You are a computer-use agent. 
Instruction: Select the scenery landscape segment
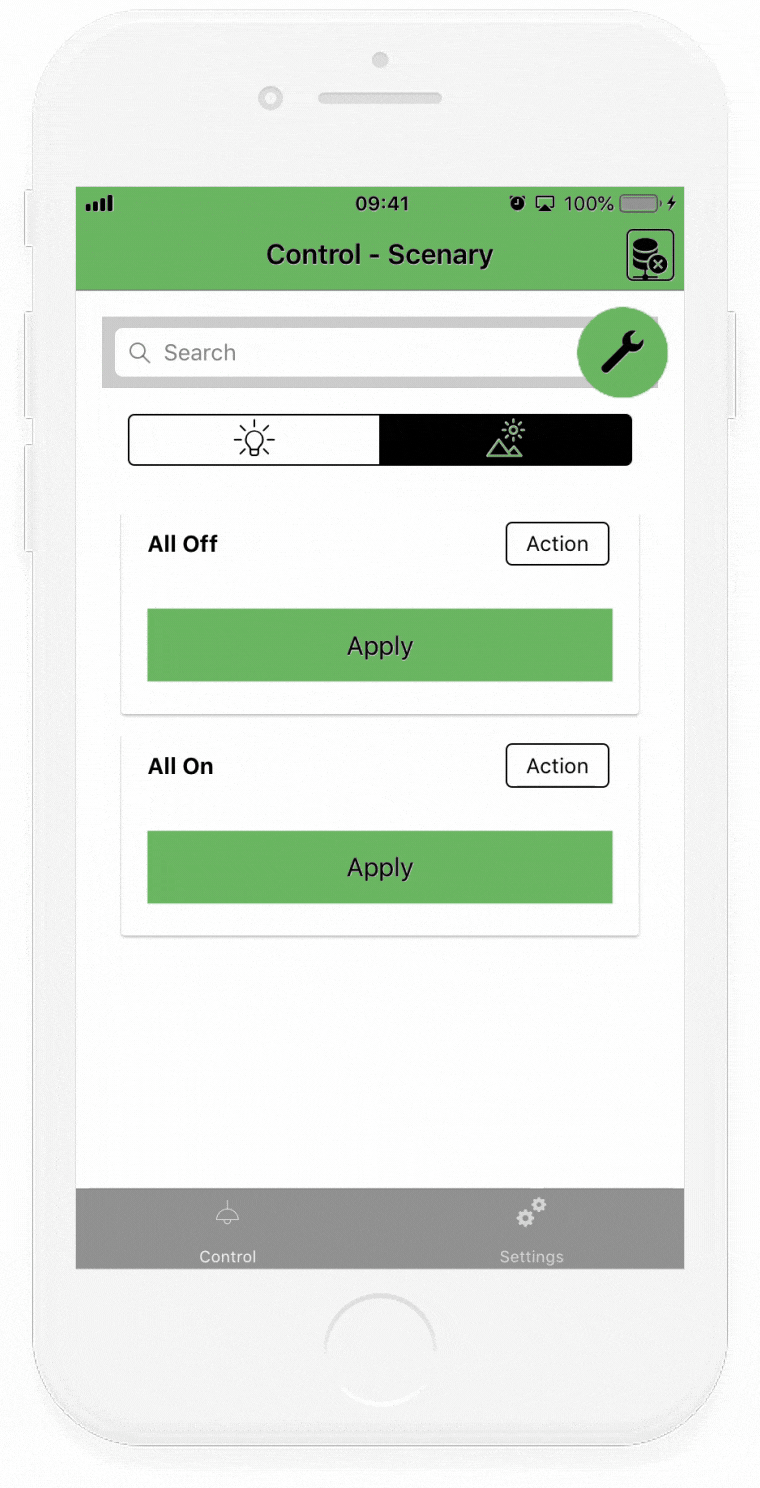[506, 440]
